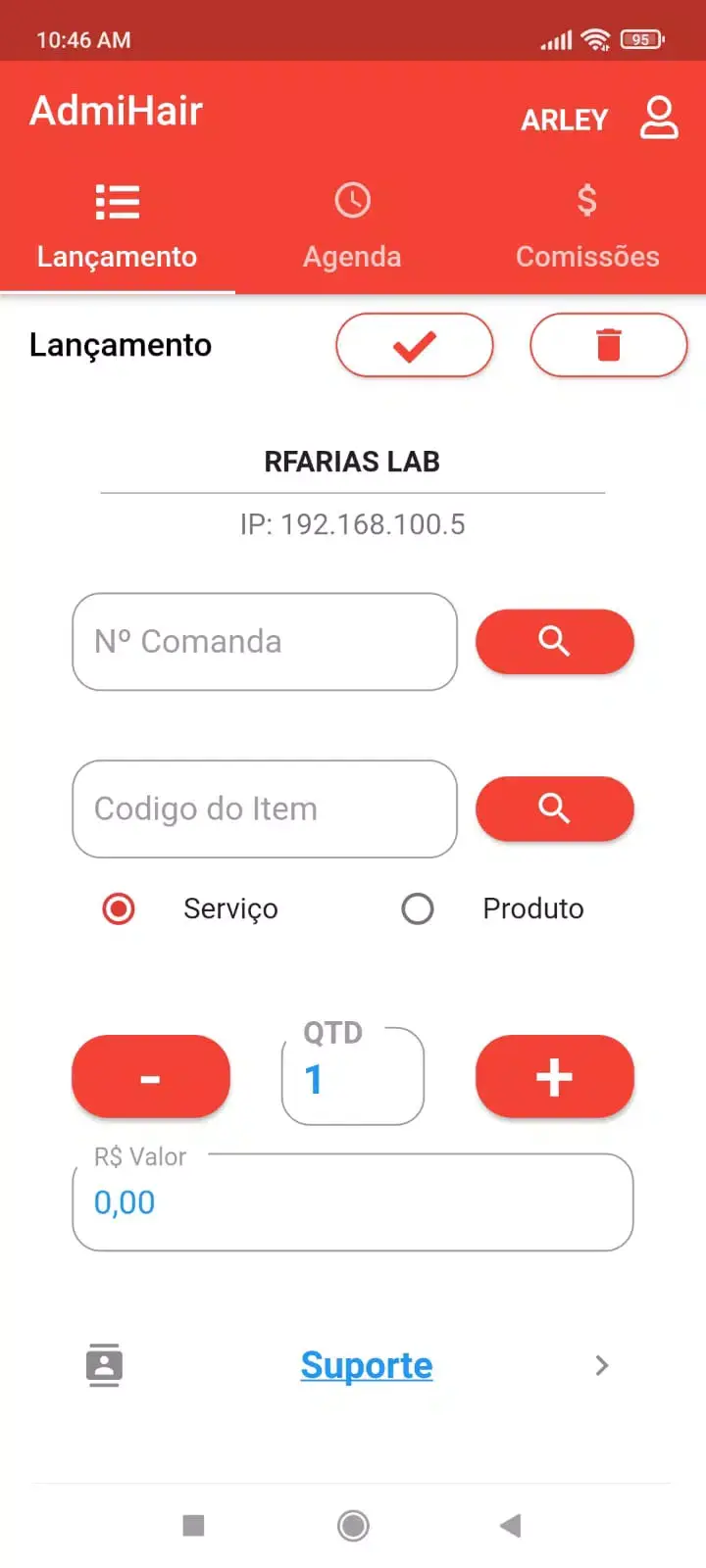Select the Lançamento list icon

[x=117, y=202]
